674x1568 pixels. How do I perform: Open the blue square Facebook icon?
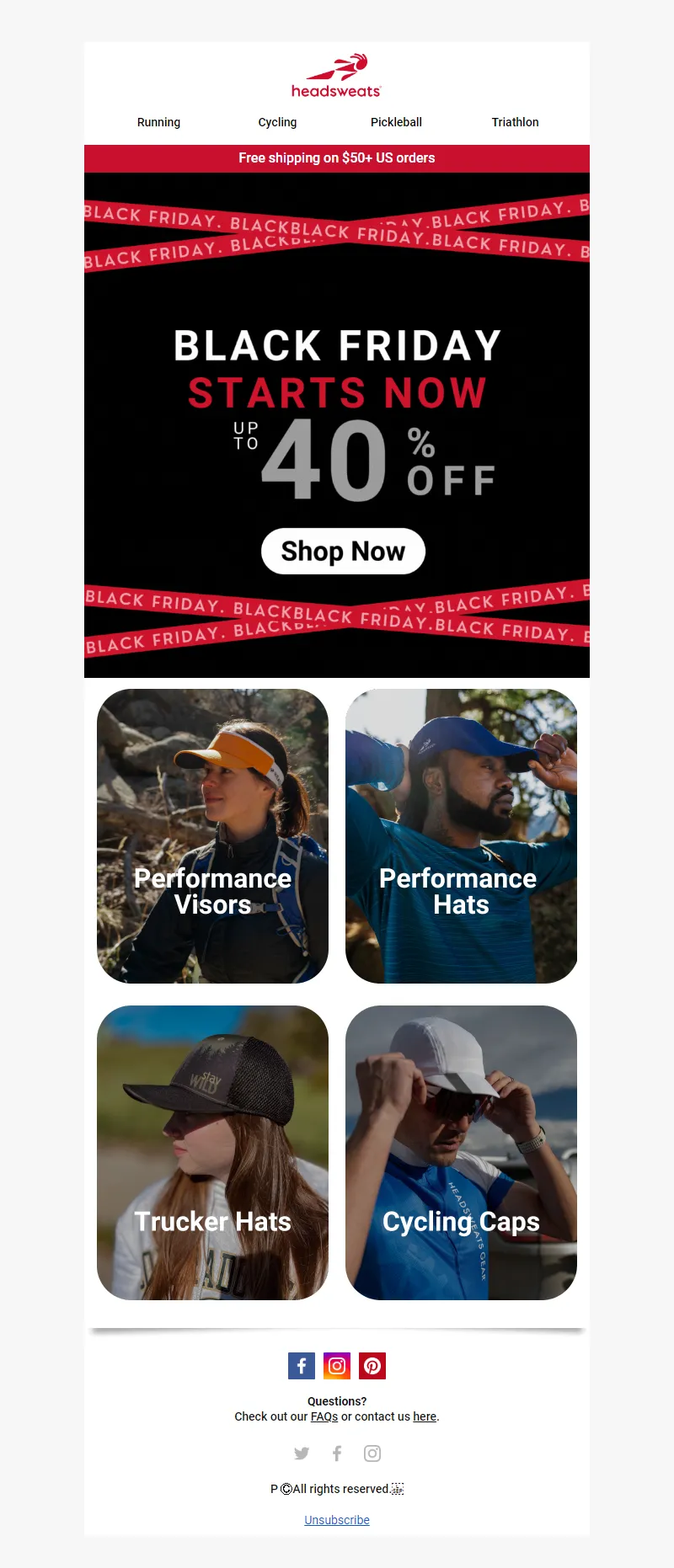[x=302, y=1366]
